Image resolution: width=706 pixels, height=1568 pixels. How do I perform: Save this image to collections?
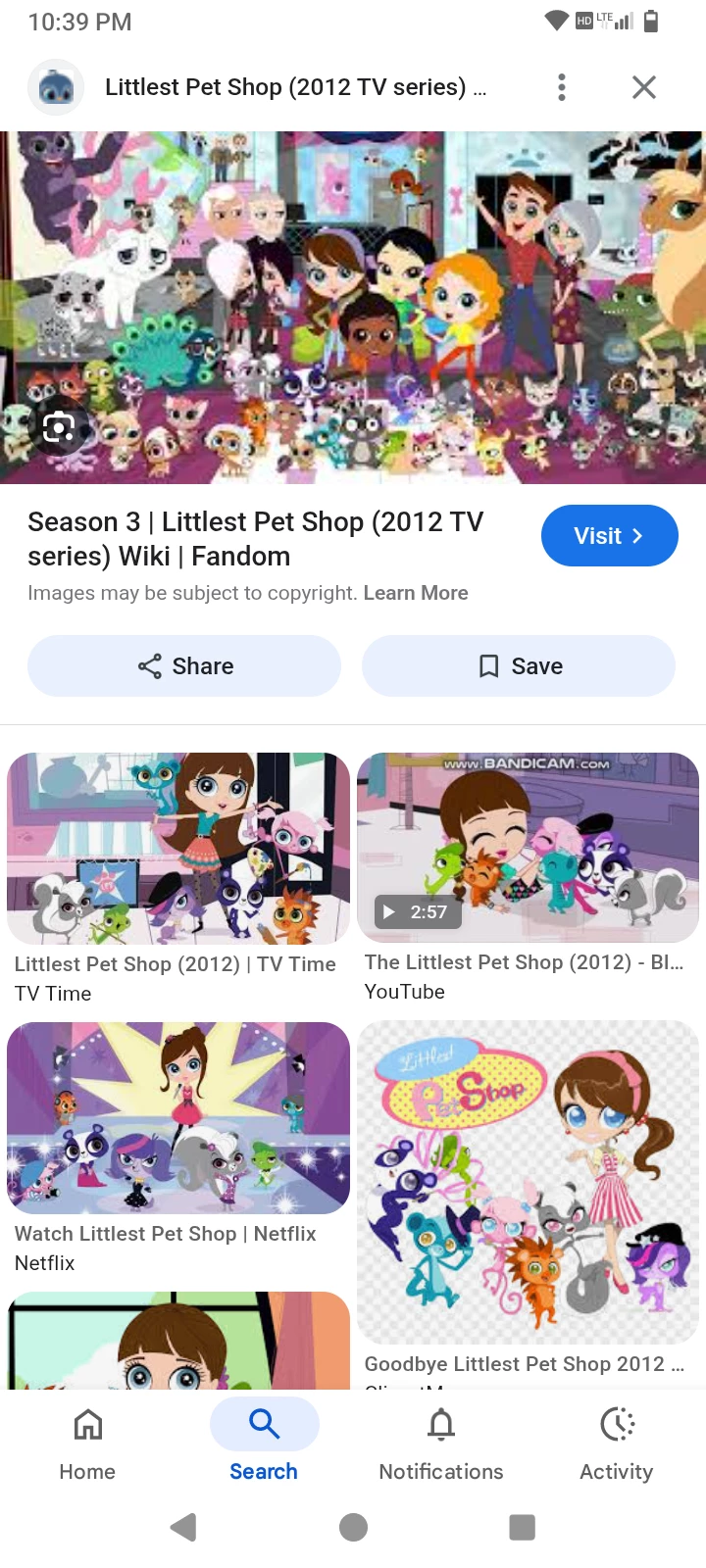click(x=519, y=666)
